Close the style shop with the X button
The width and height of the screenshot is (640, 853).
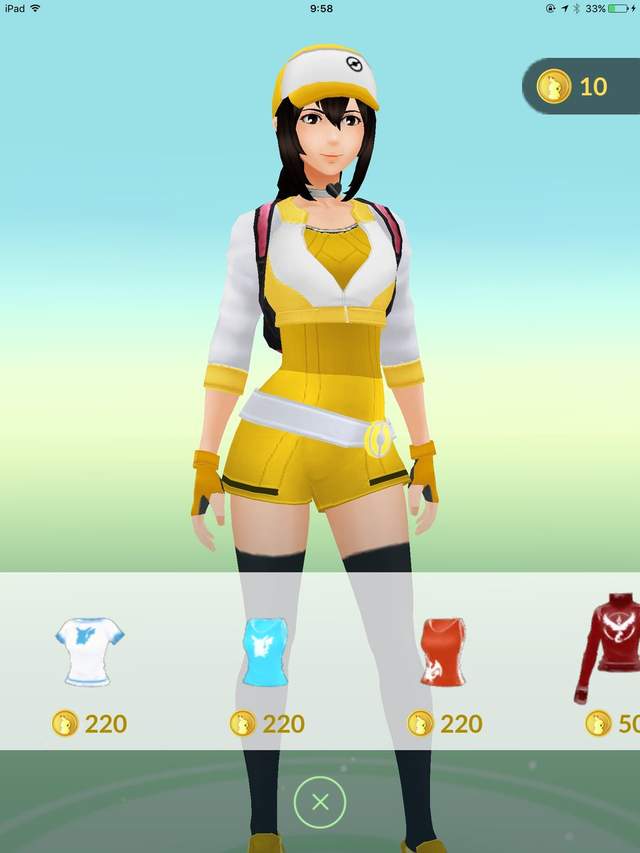coord(320,801)
